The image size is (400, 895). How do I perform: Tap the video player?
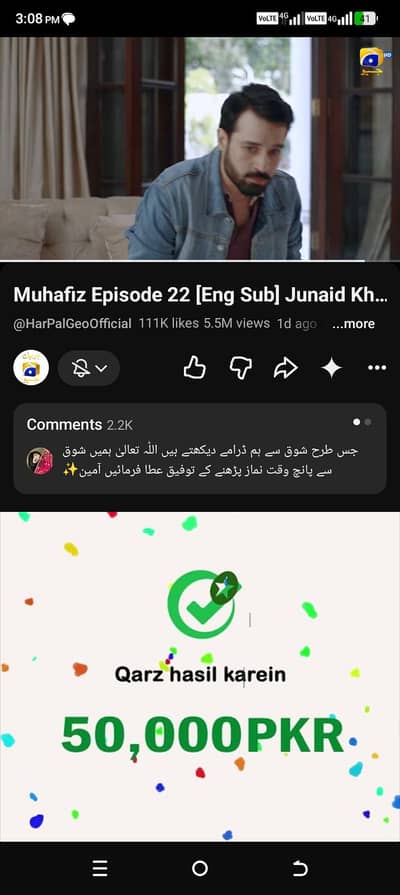click(200, 148)
